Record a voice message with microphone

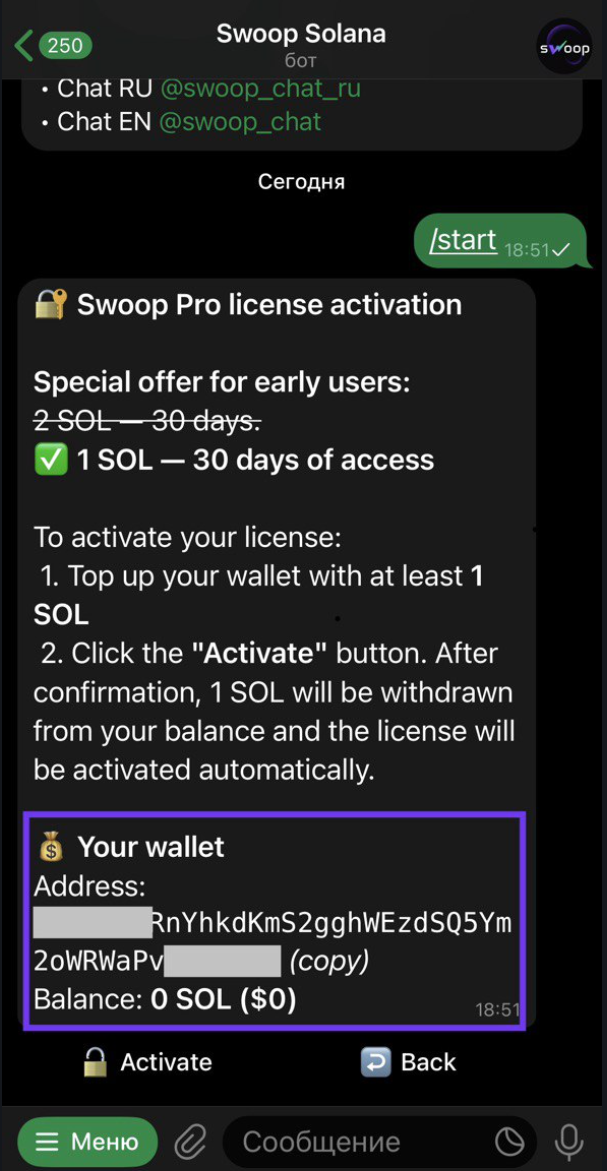pyautogui.click(x=570, y=1141)
